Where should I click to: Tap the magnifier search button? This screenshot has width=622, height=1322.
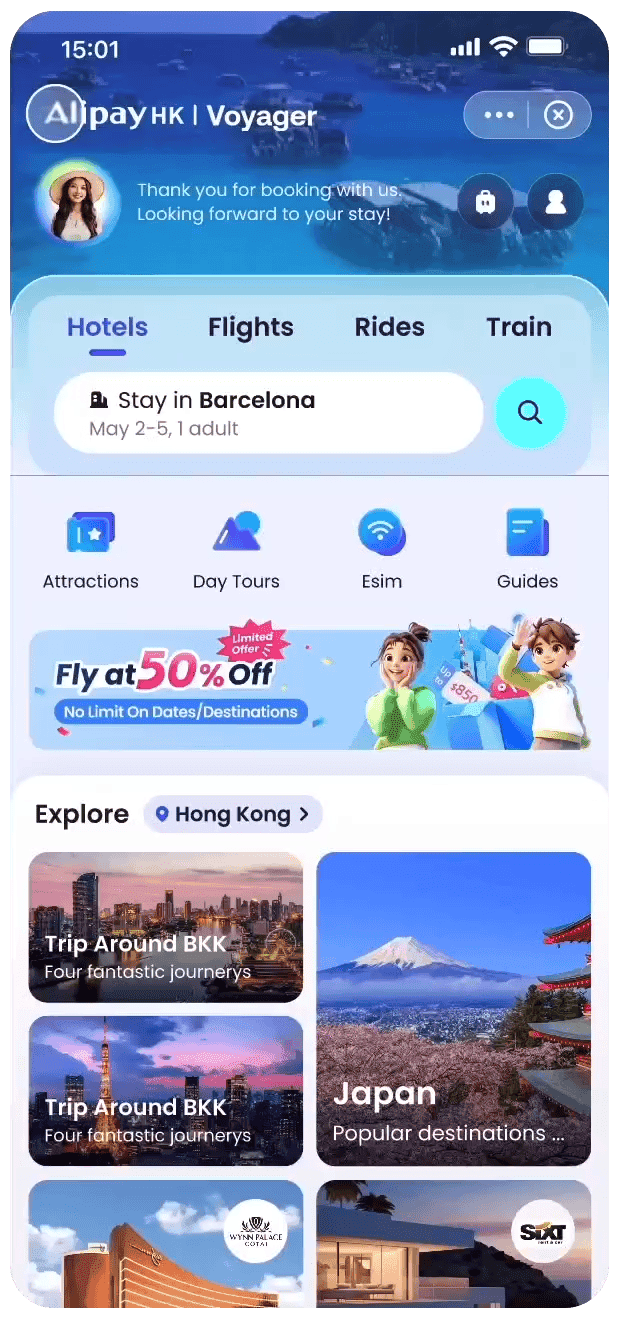click(530, 412)
